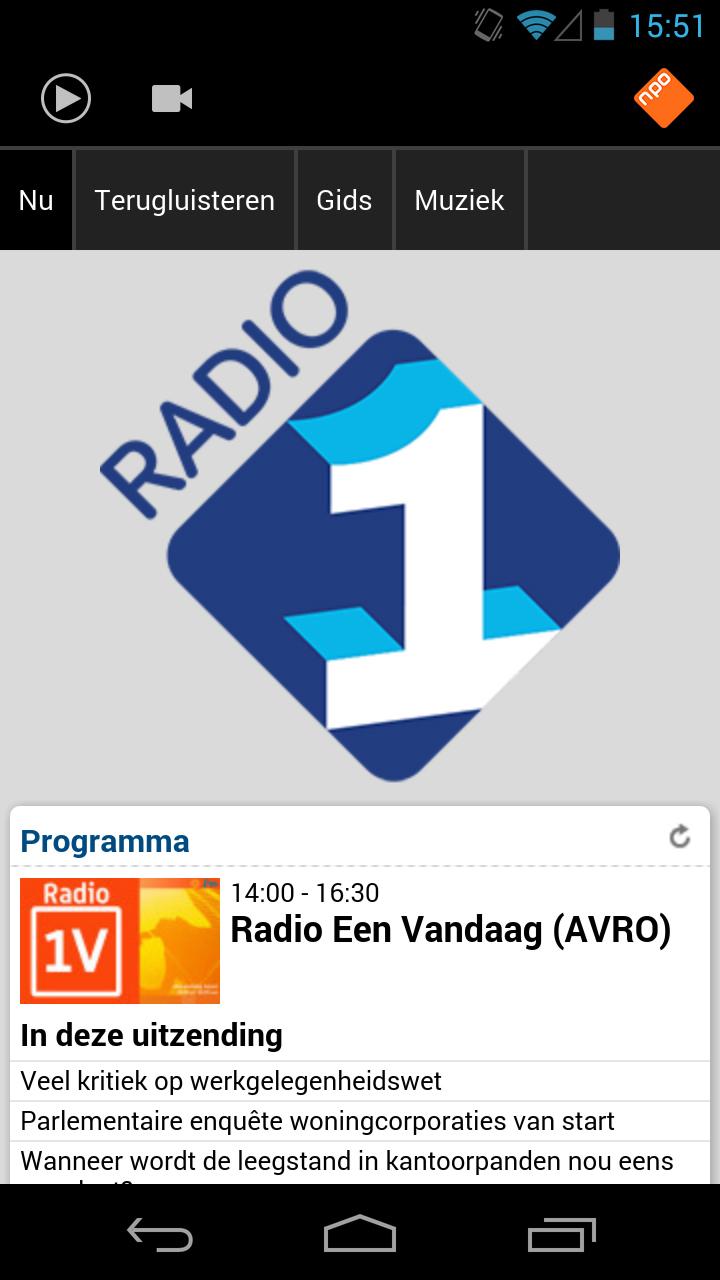Switch to the Terugluisteren tab
The width and height of the screenshot is (720, 1280).
pyautogui.click(x=184, y=200)
